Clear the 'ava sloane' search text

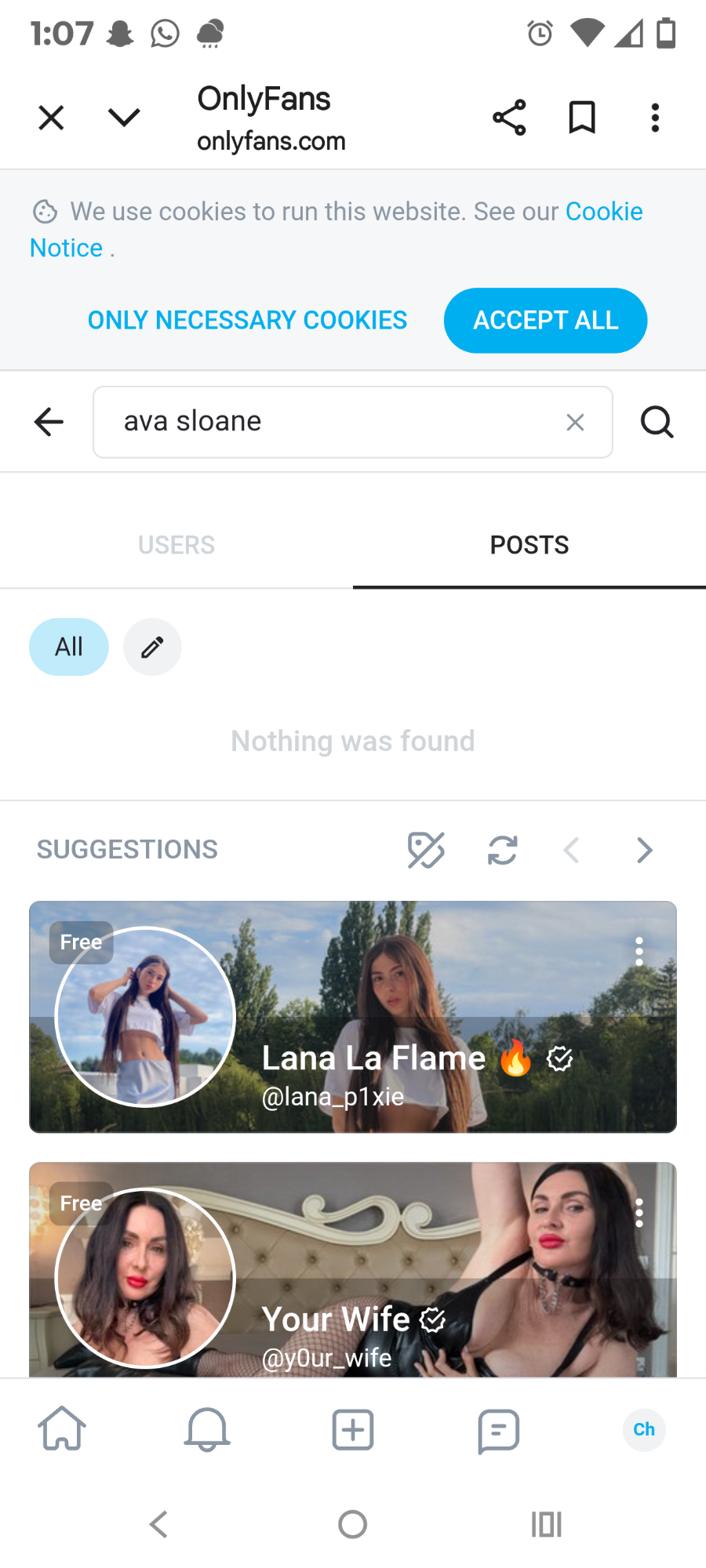575,423
